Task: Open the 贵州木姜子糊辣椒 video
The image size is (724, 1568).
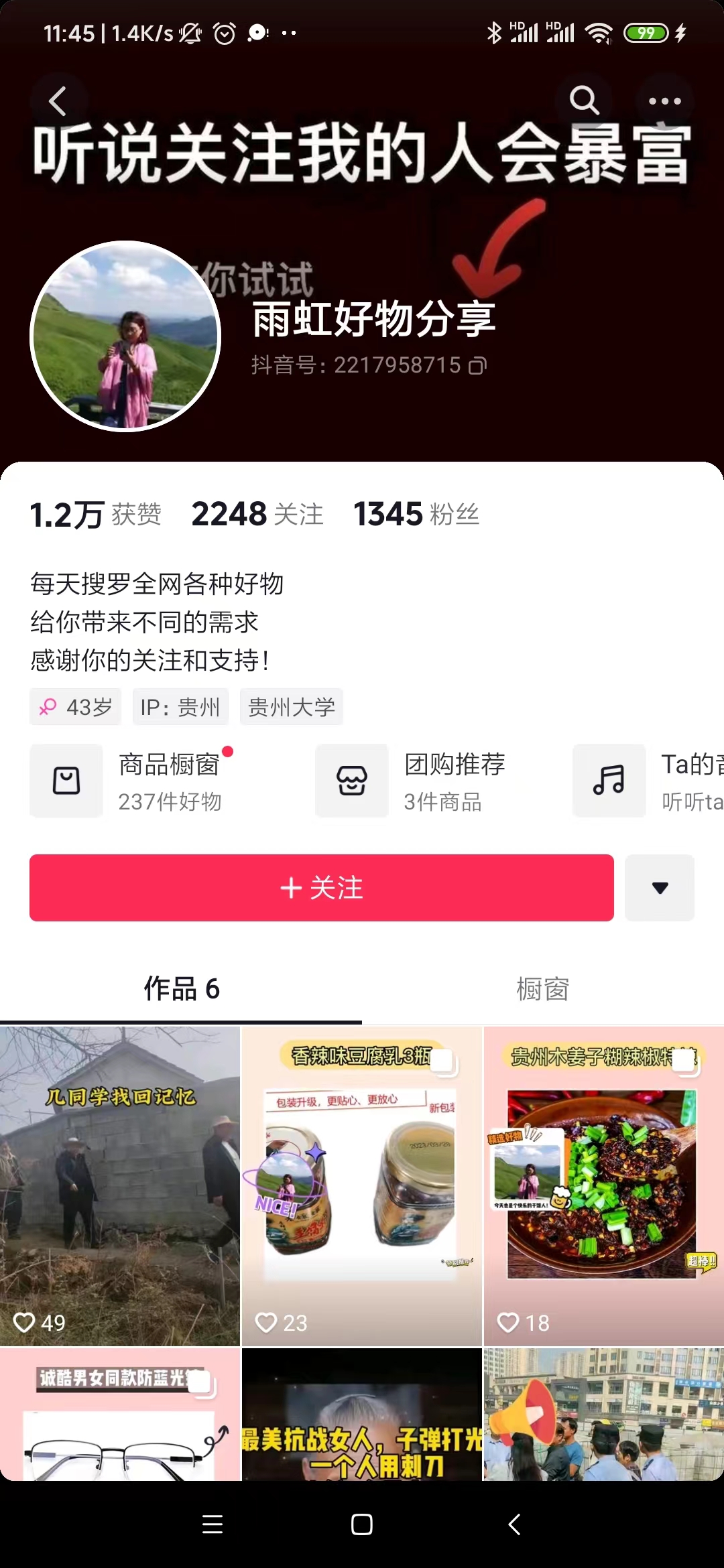Action: click(603, 1186)
